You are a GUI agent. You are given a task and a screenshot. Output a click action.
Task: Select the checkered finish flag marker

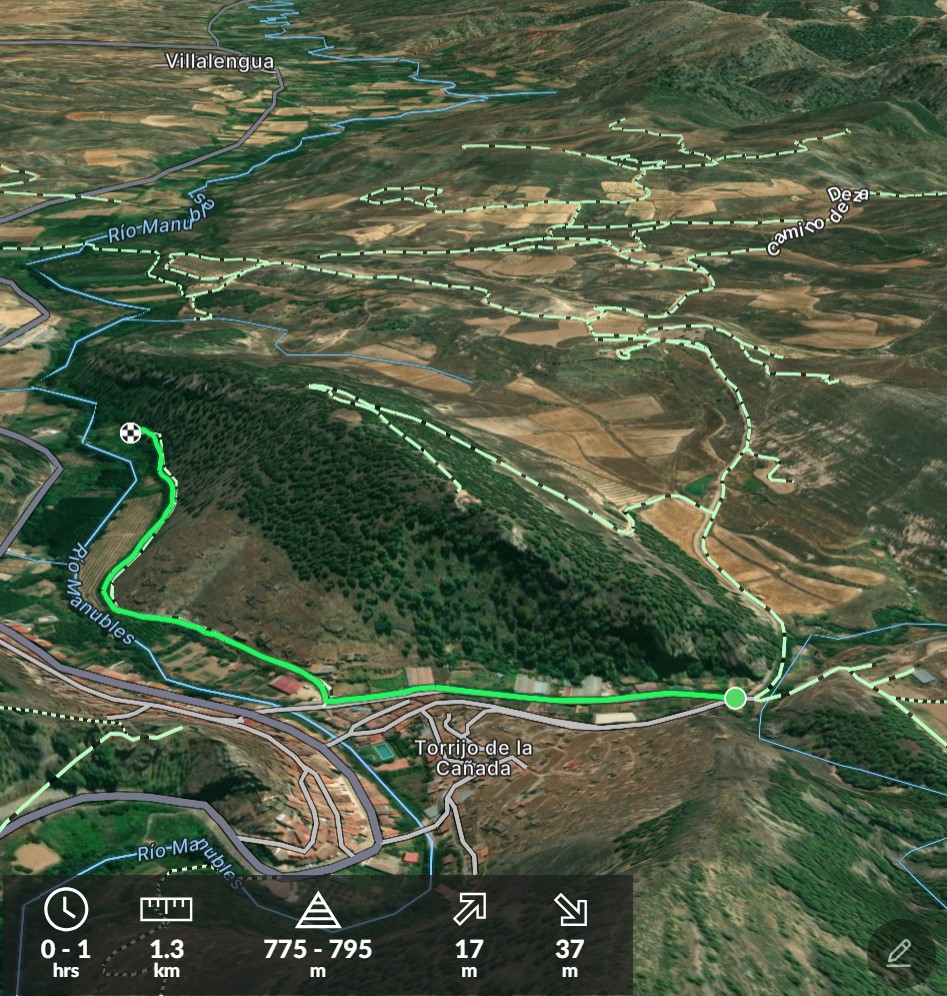click(130, 433)
